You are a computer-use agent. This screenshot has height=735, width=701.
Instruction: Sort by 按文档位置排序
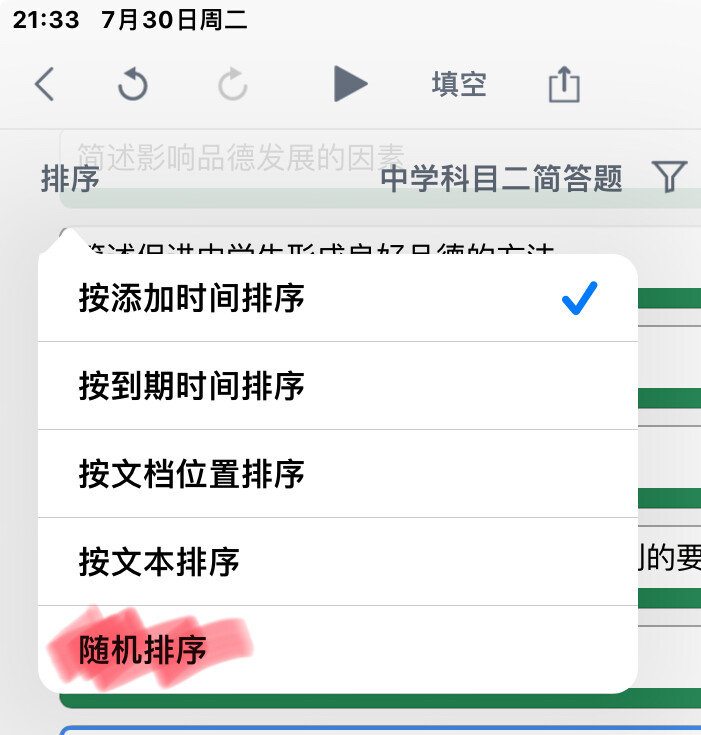337,474
